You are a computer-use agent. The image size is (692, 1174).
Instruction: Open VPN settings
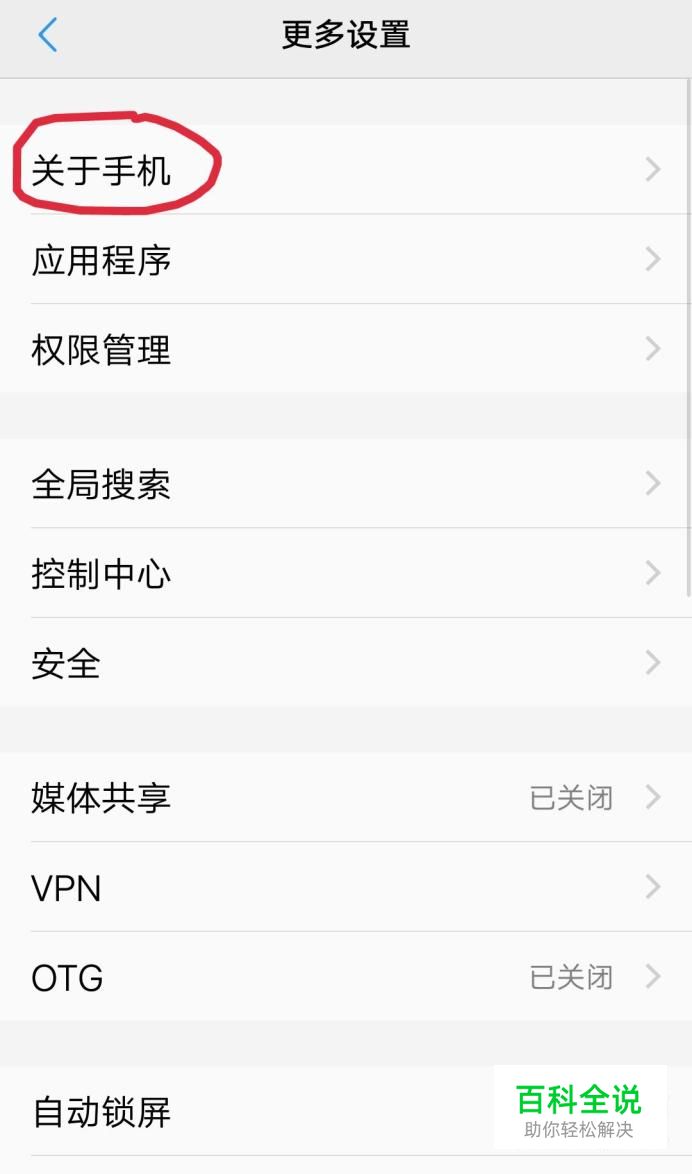(x=346, y=886)
